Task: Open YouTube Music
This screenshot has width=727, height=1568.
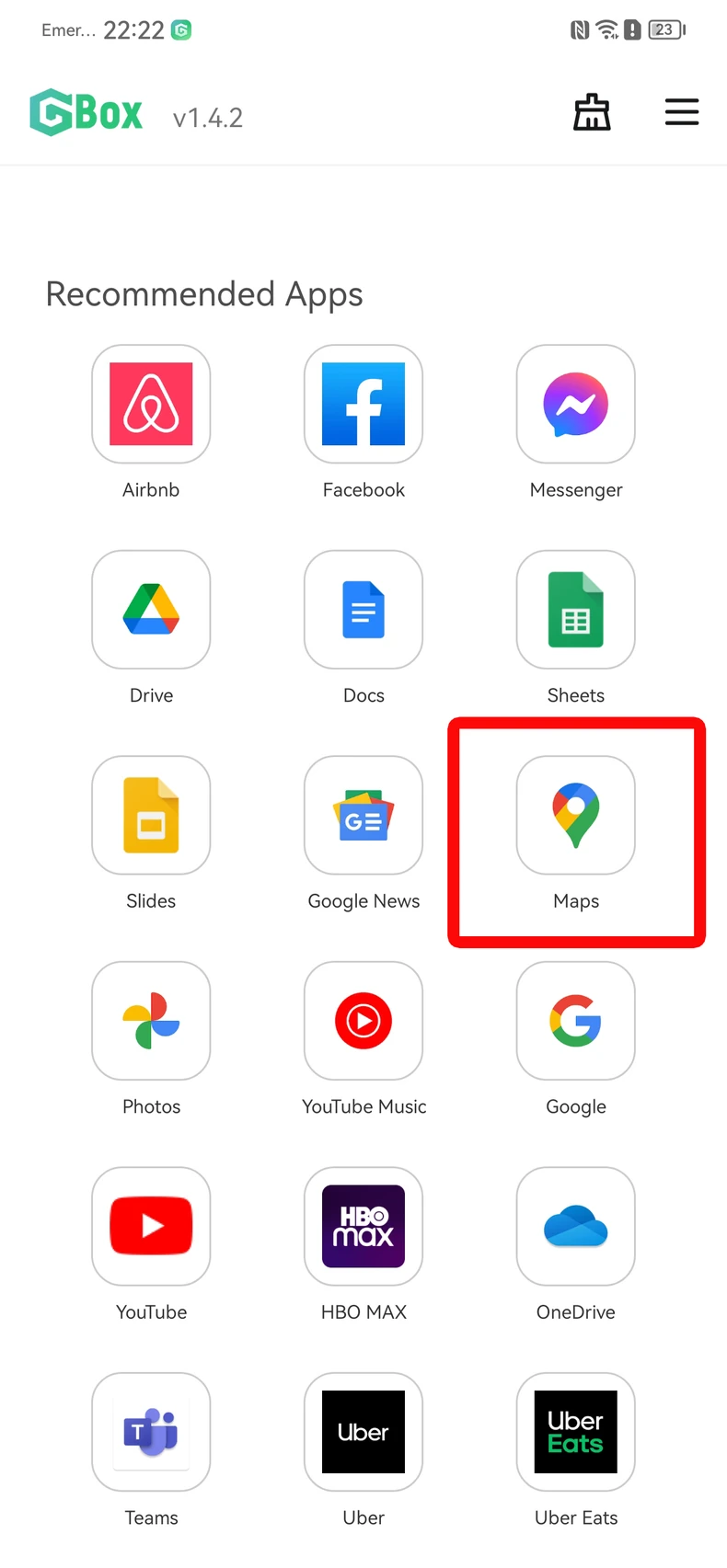Action: (x=363, y=1021)
